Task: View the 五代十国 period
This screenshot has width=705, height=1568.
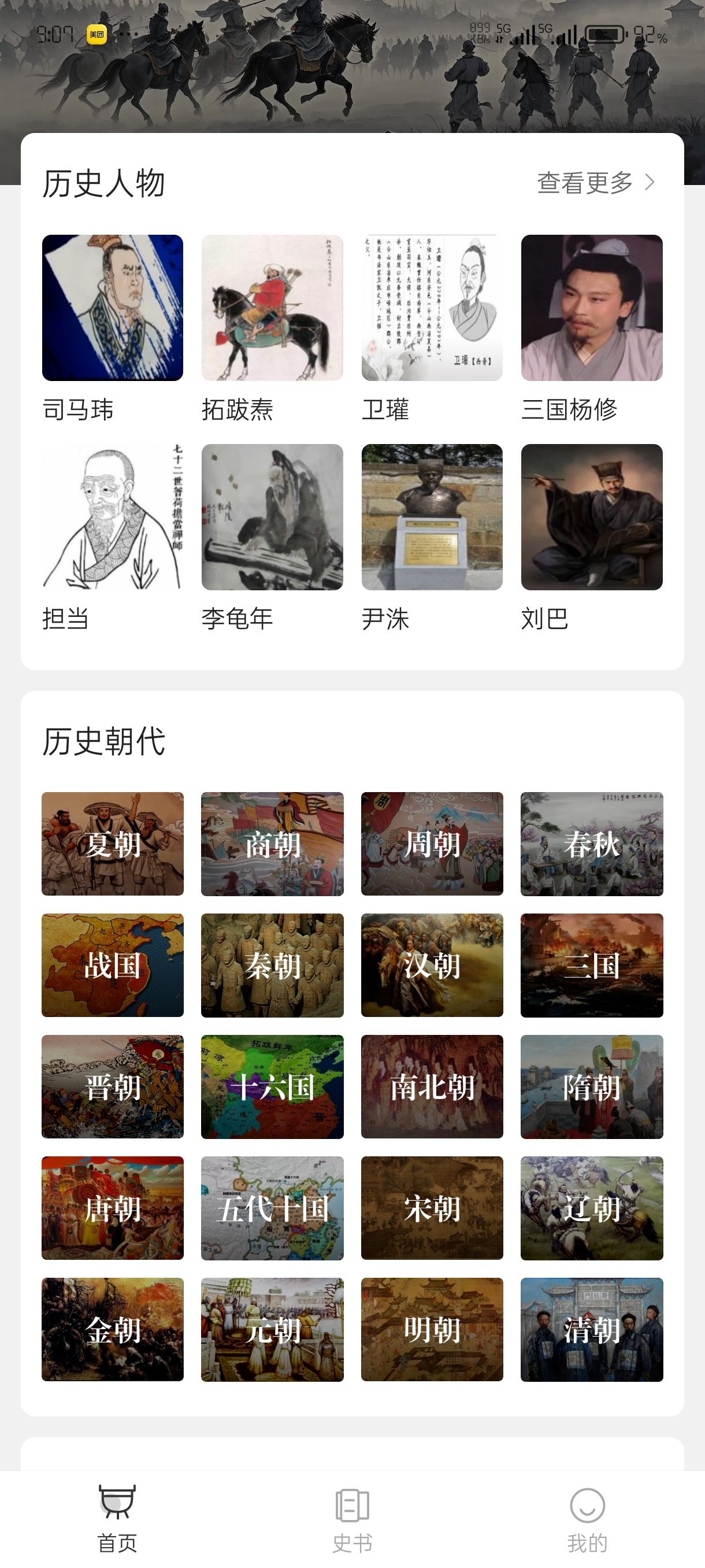Action: (x=272, y=1208)
